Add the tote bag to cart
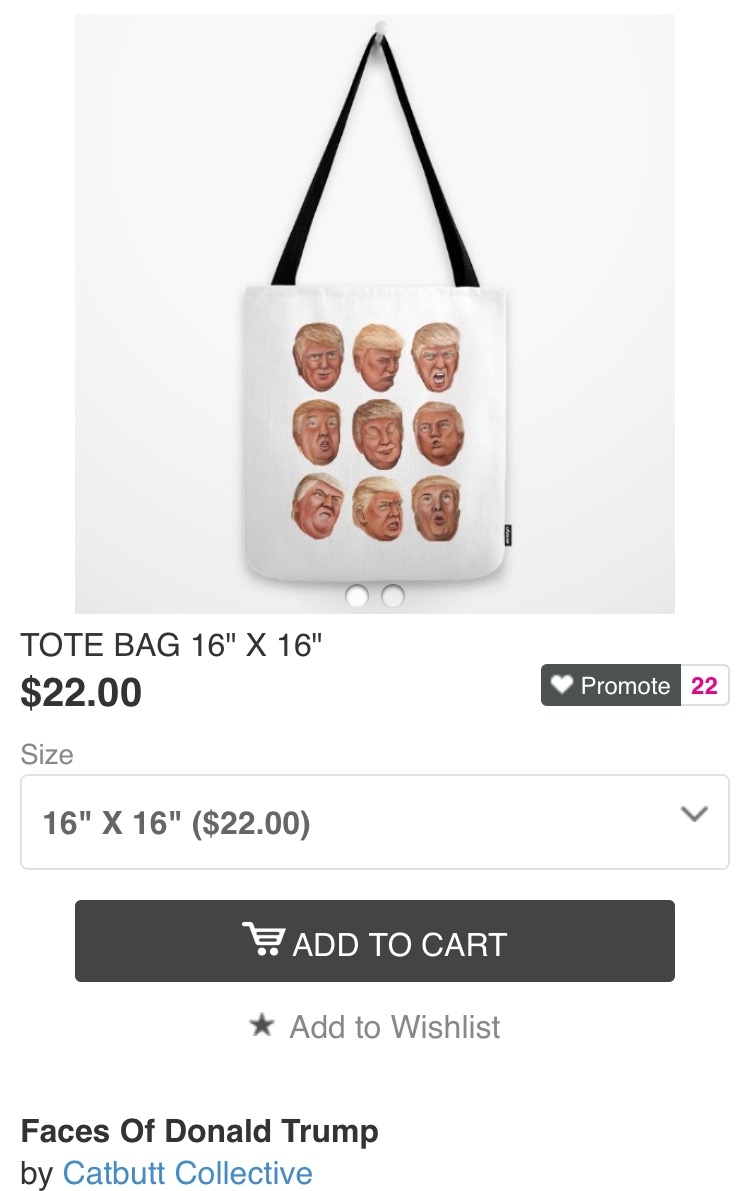Image resolution: width=750 pixels, height=1191 pixels. pos(375,942)
